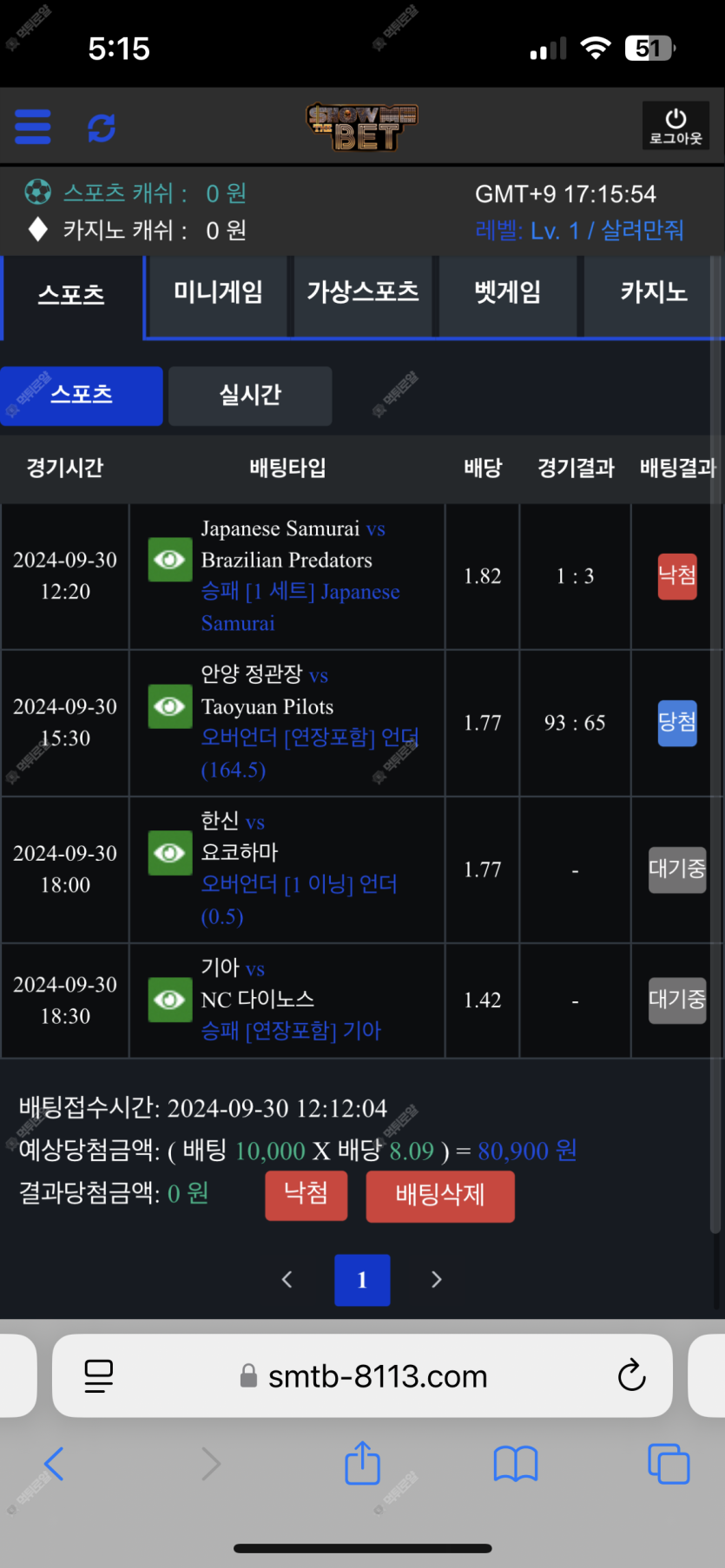Tap the blue refresh icon
The image size is (725, 1568).
[102, 128]
